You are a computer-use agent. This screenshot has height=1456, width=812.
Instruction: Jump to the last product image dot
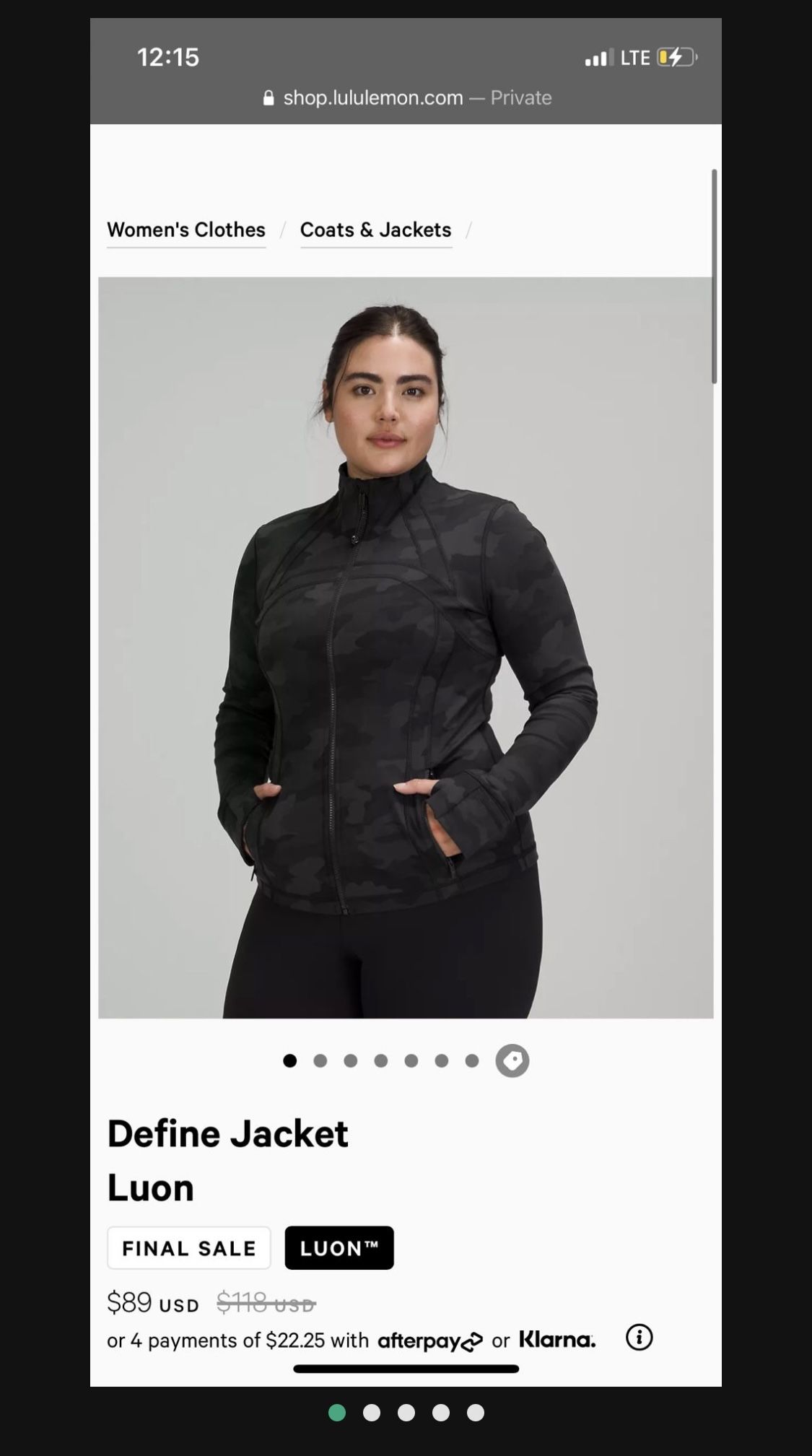472,1060
